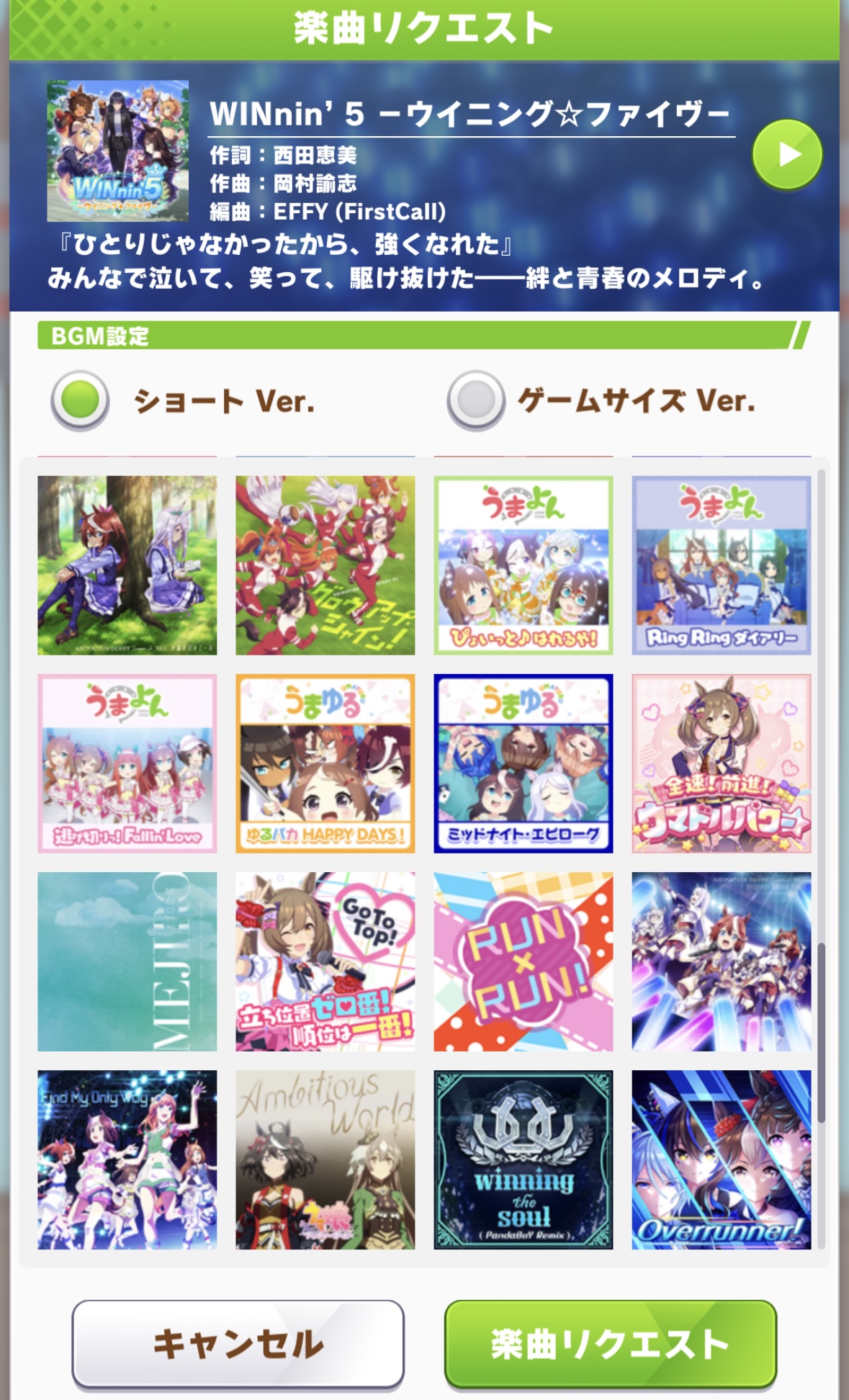Tap the グロウアップ・シャイン! song cover

tap(325, 565)
